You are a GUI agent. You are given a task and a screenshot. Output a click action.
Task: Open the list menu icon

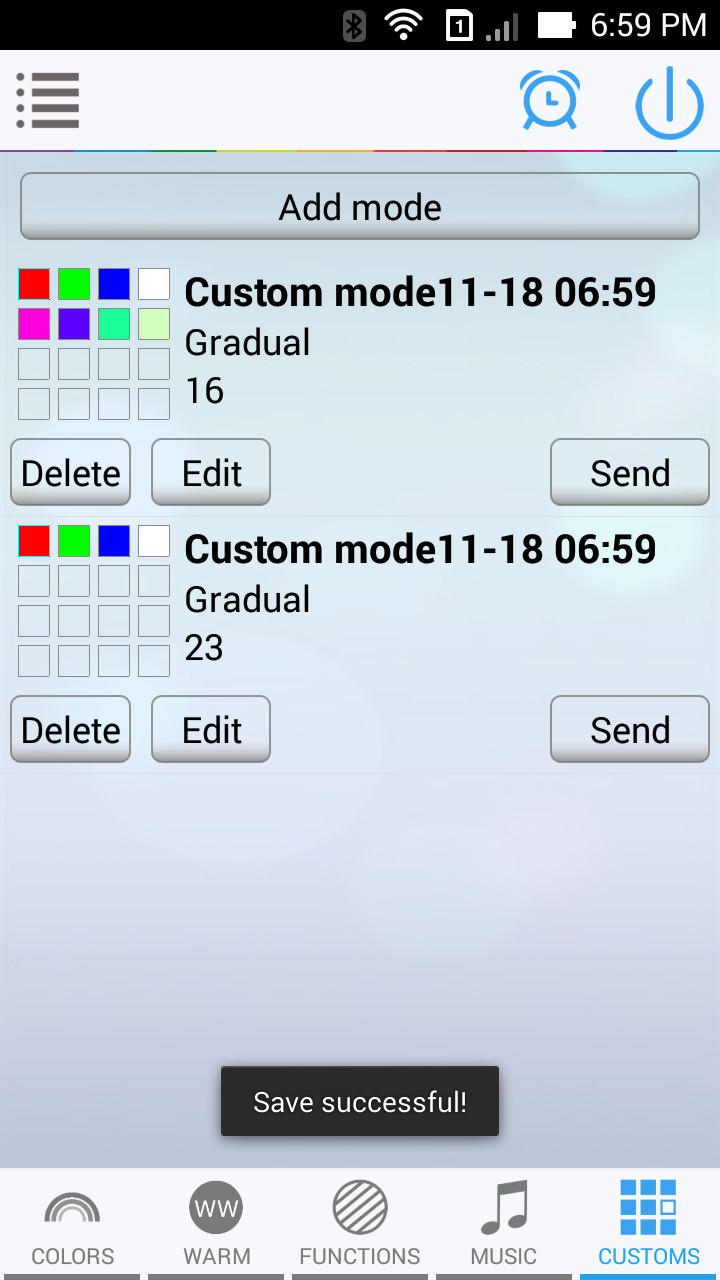(x=48, y=100)
